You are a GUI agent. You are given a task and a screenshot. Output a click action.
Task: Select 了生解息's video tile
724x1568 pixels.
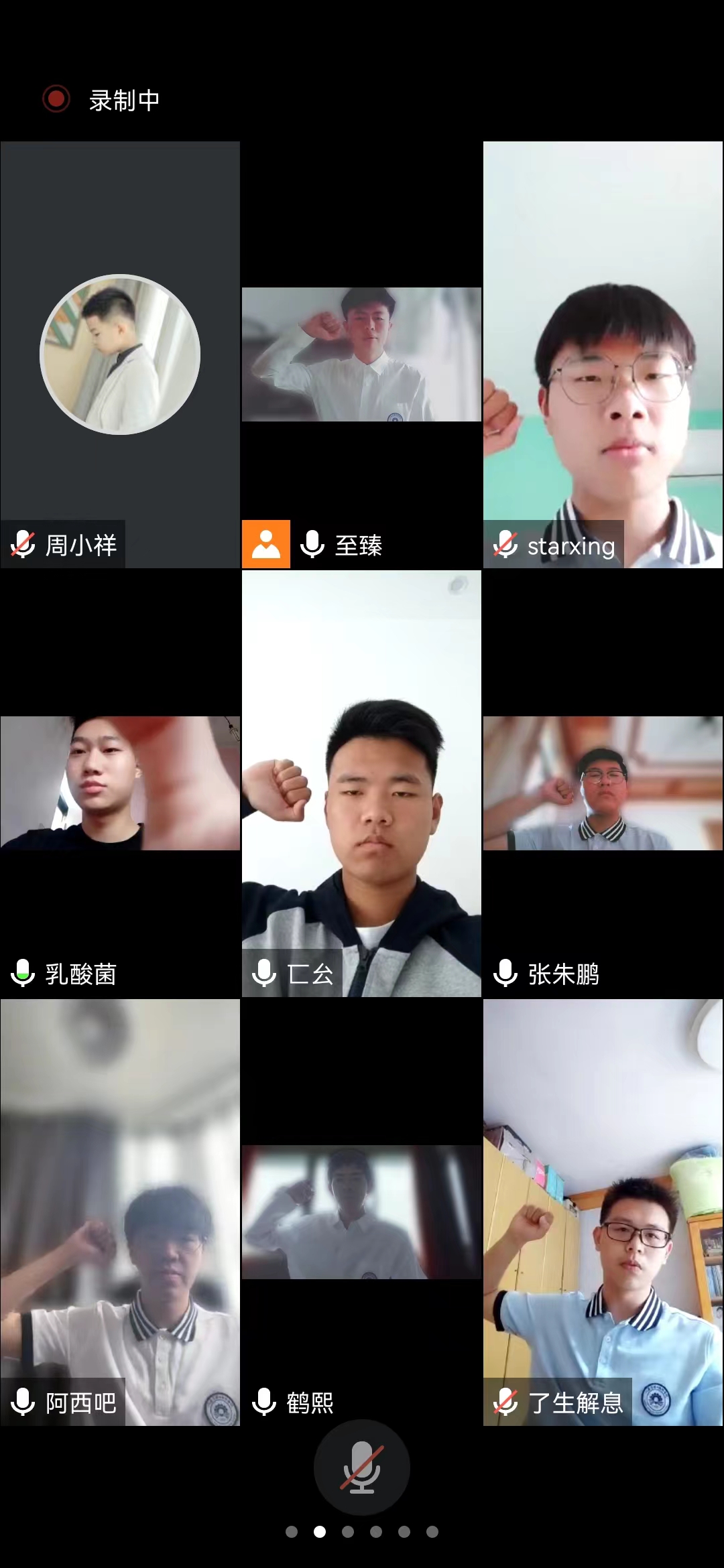pyautogui.click(x=603, y=1212)
